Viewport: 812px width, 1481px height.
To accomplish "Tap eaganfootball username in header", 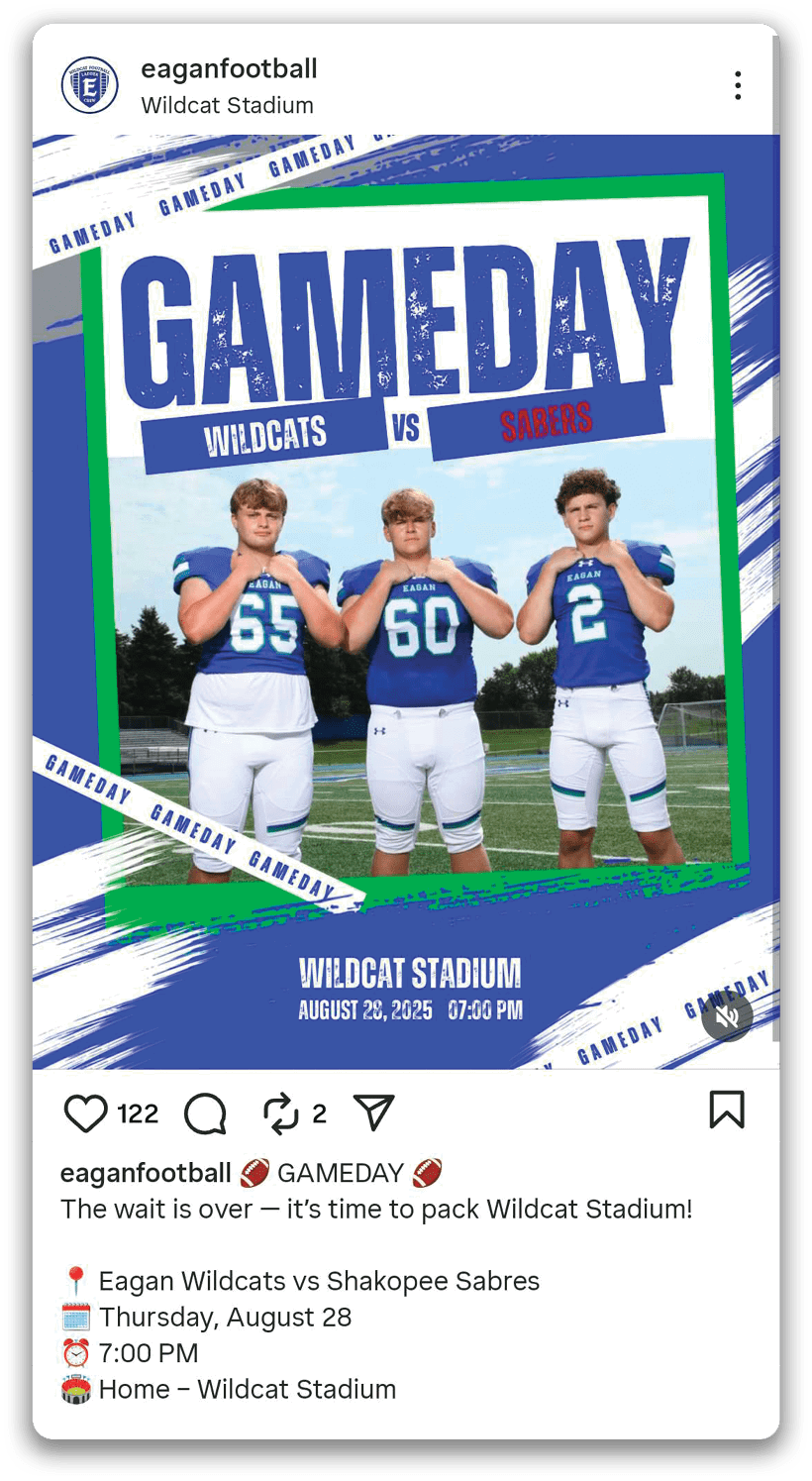I will (229, 68).
